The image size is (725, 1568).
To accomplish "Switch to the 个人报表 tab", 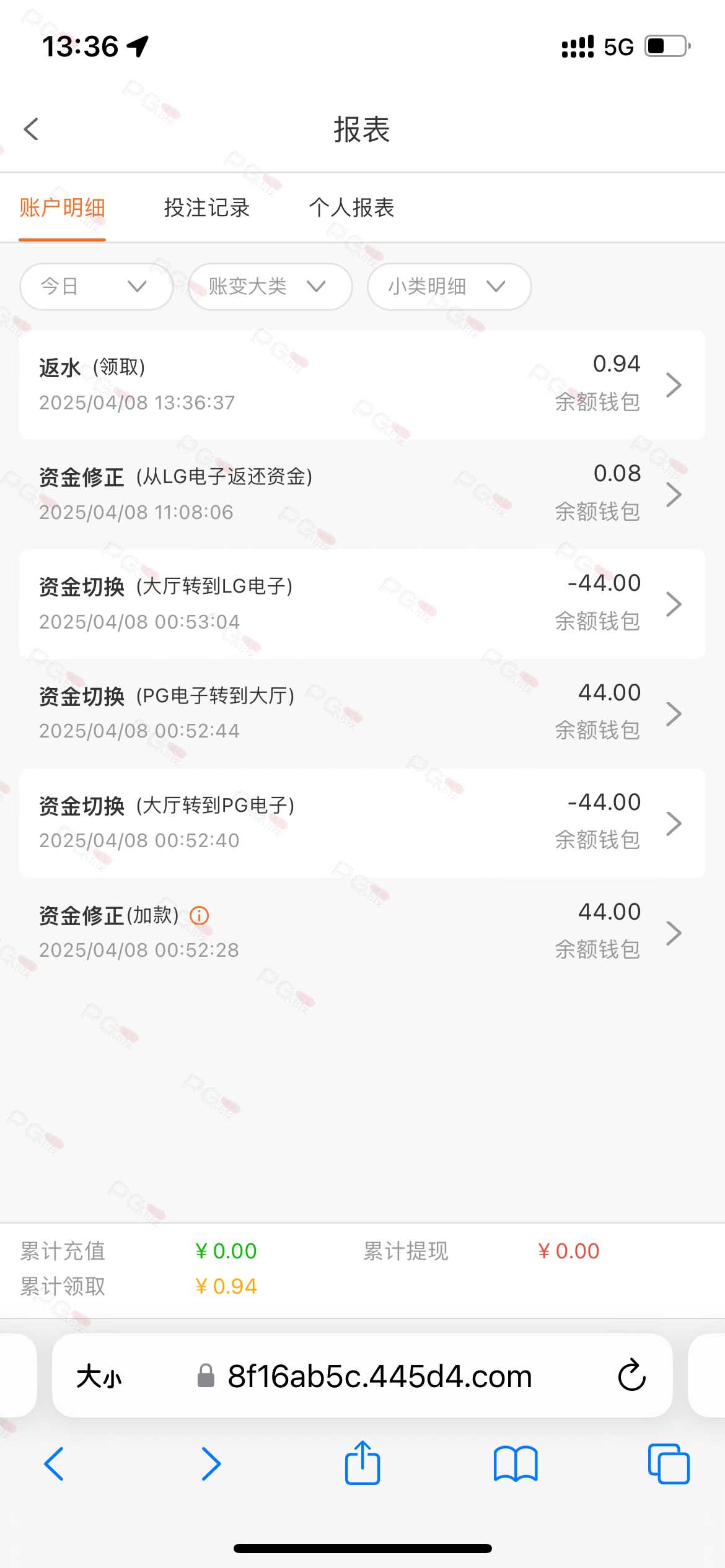I will tap(352, 208).
